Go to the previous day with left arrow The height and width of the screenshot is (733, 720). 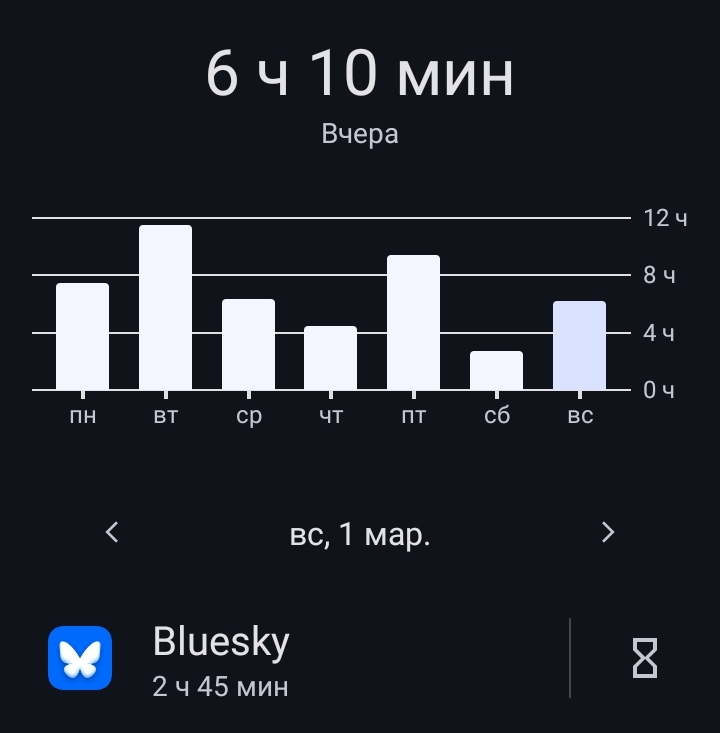(x=112, y=533)
